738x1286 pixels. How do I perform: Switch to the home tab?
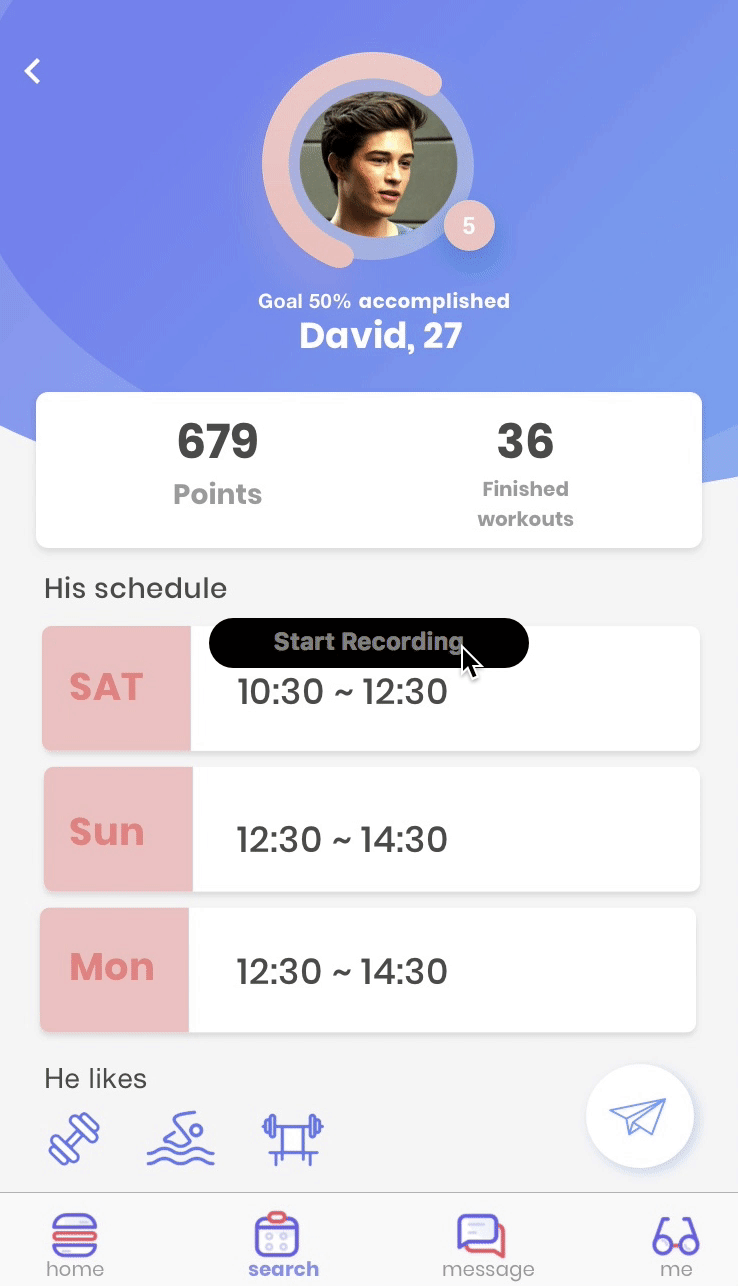tap(75, 1245)
